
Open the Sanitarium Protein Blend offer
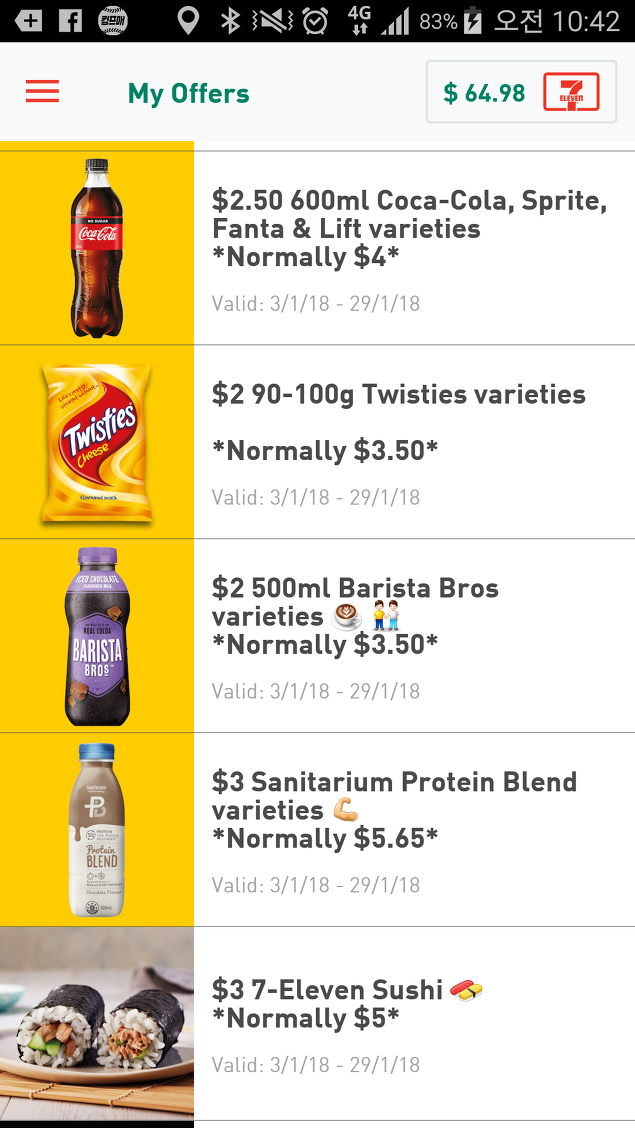pos(317,829)
